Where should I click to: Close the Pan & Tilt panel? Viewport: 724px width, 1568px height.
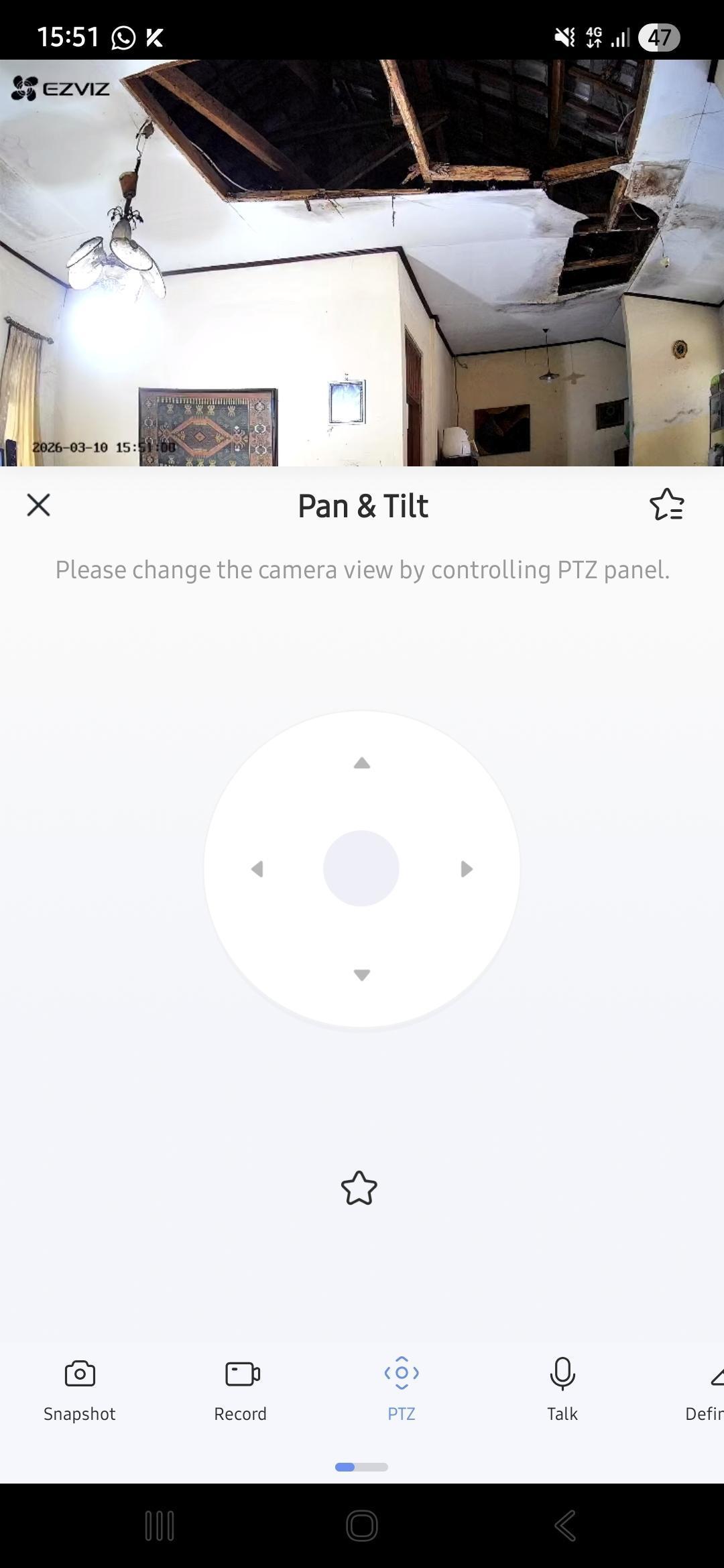click(x=38, y=505)
